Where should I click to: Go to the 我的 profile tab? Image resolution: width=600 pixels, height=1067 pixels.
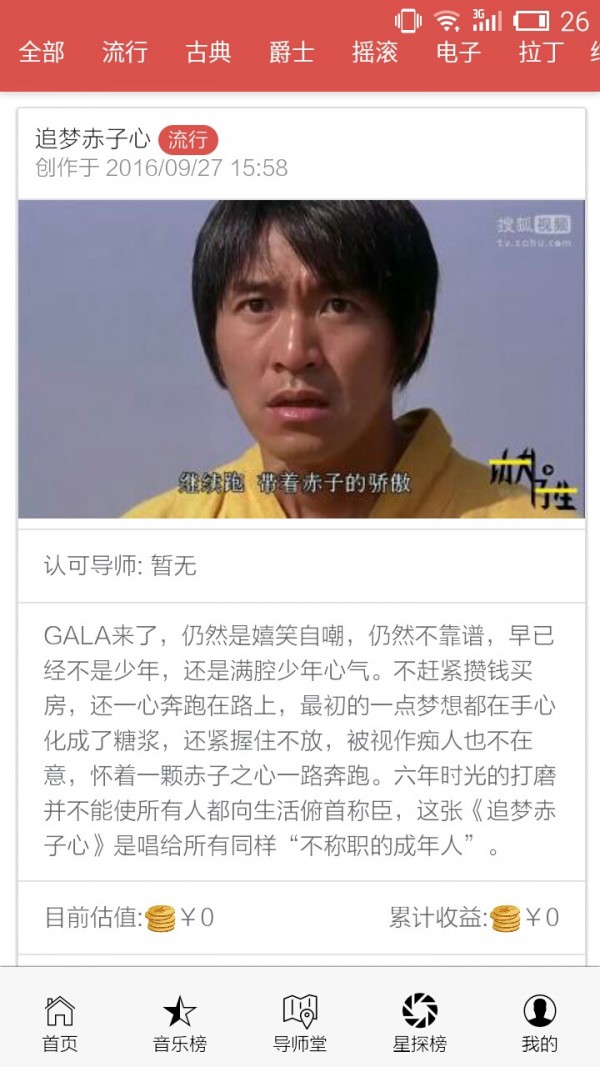[540, 1023]
